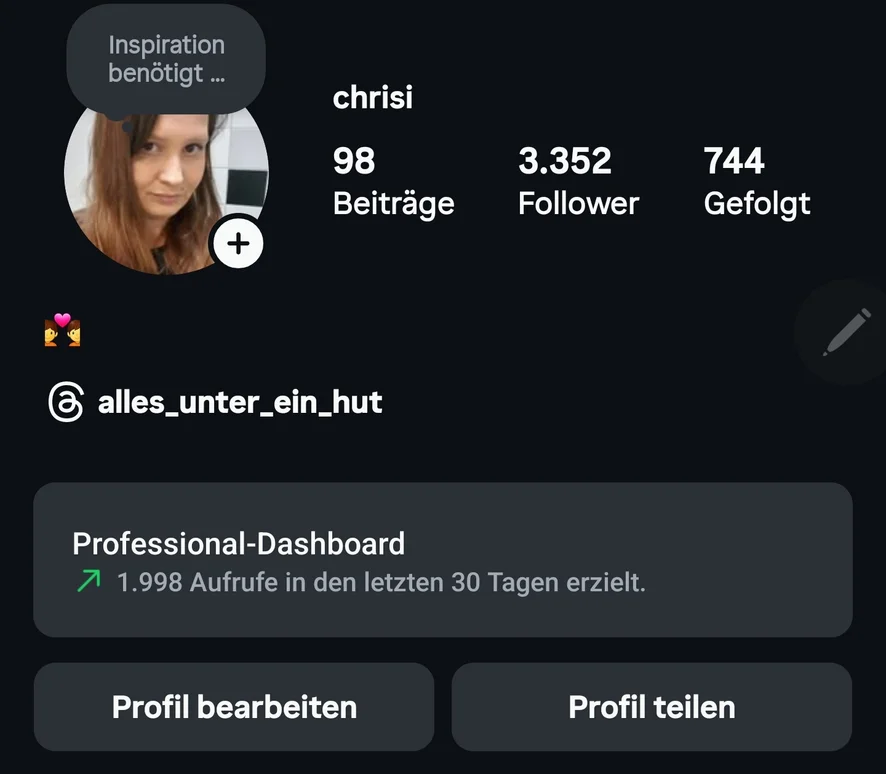View the 3.352 Follower list
Image resolution: width=886 pixels, height=774 pixels.
point(578,181)
